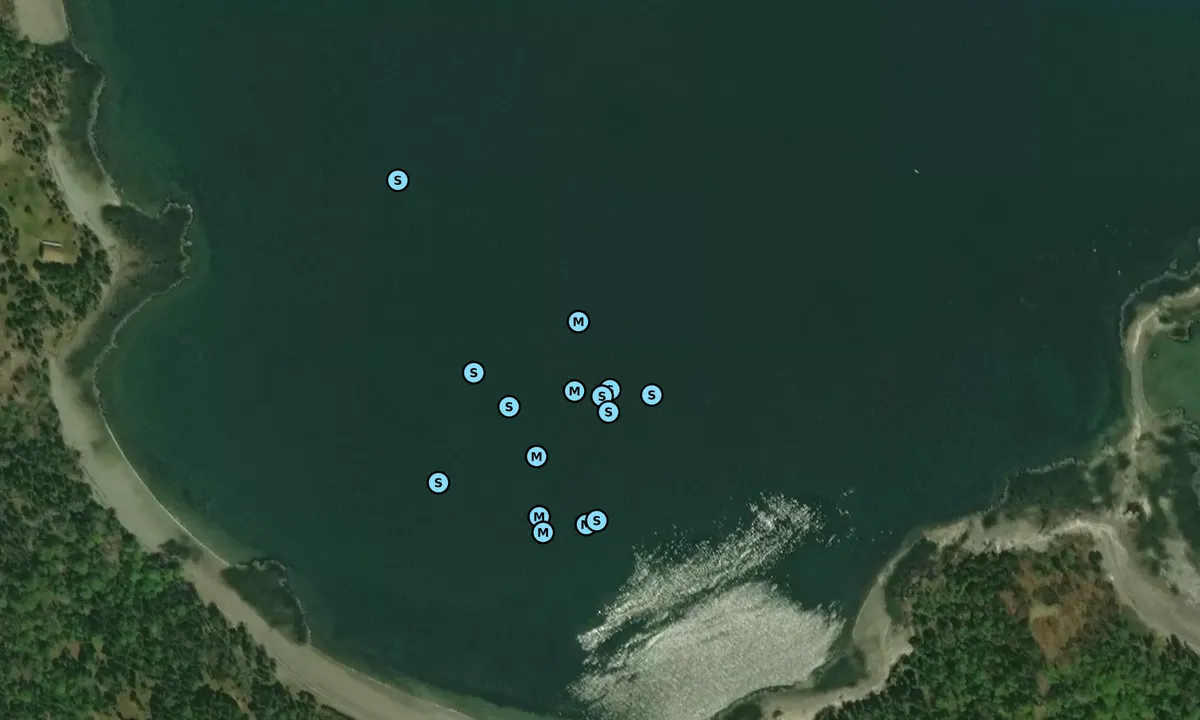The image size is (1200, 720).
Task: Open the isolated S marker far from the cluster
Action: pyautogui.click(x=398, y=181)
